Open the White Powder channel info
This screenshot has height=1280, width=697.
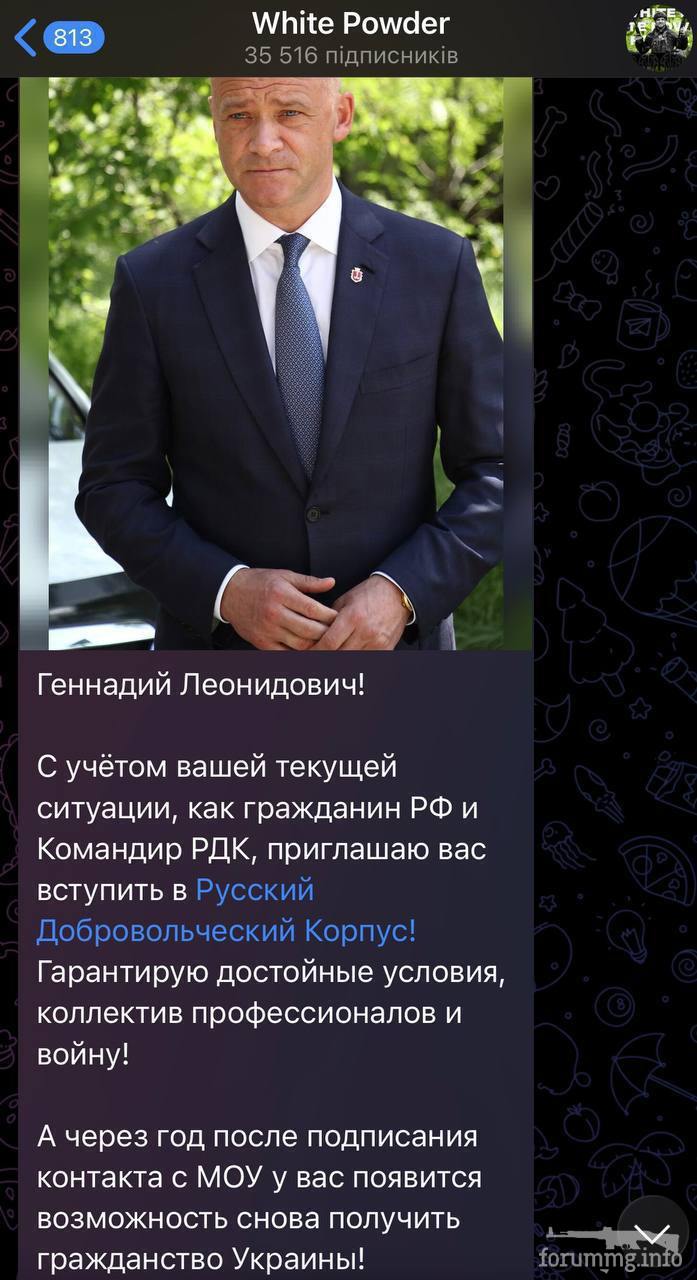point(350,37)
